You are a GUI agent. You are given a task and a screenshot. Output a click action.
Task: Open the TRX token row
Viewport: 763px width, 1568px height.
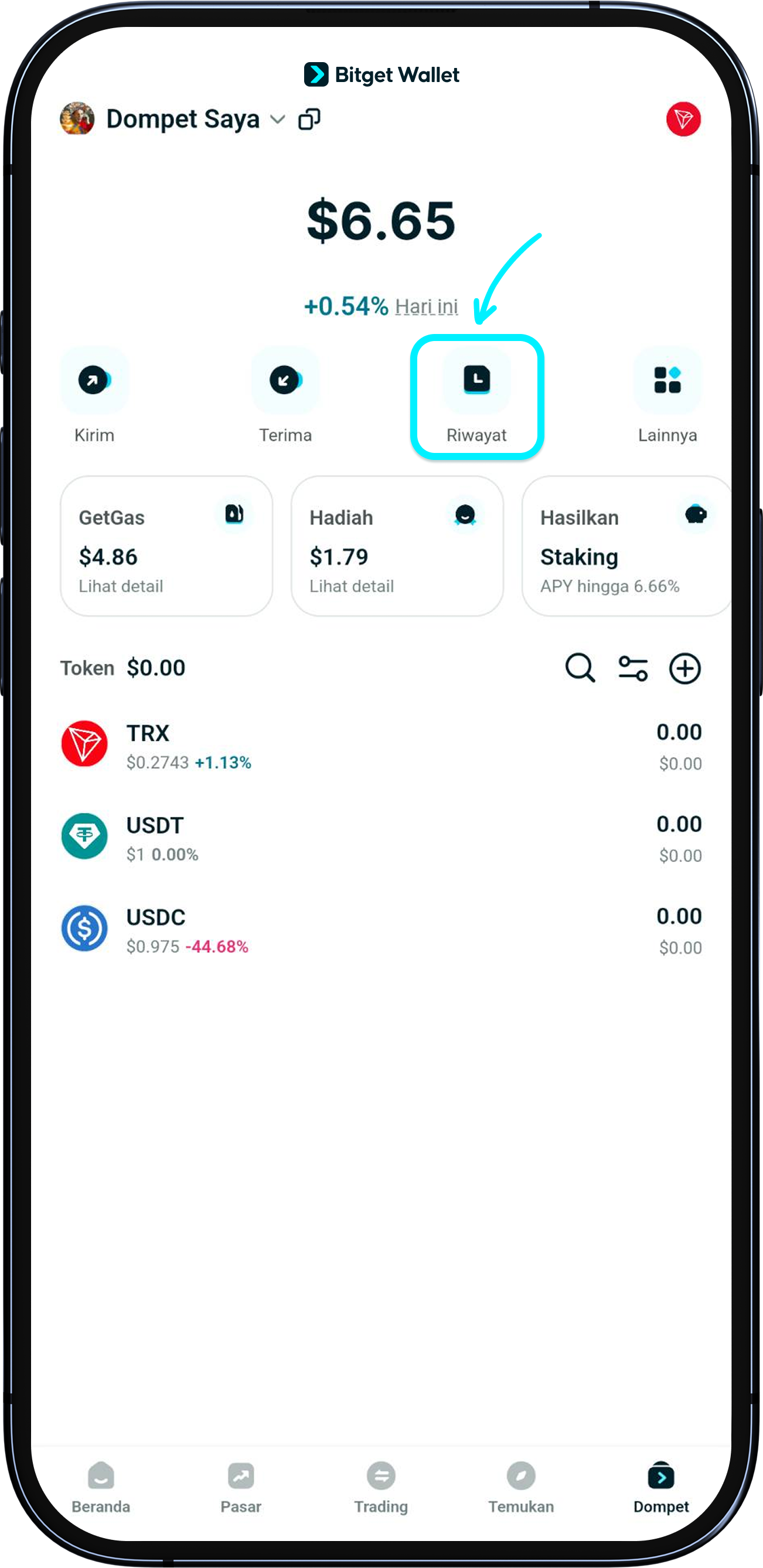[x=381, y=745]
